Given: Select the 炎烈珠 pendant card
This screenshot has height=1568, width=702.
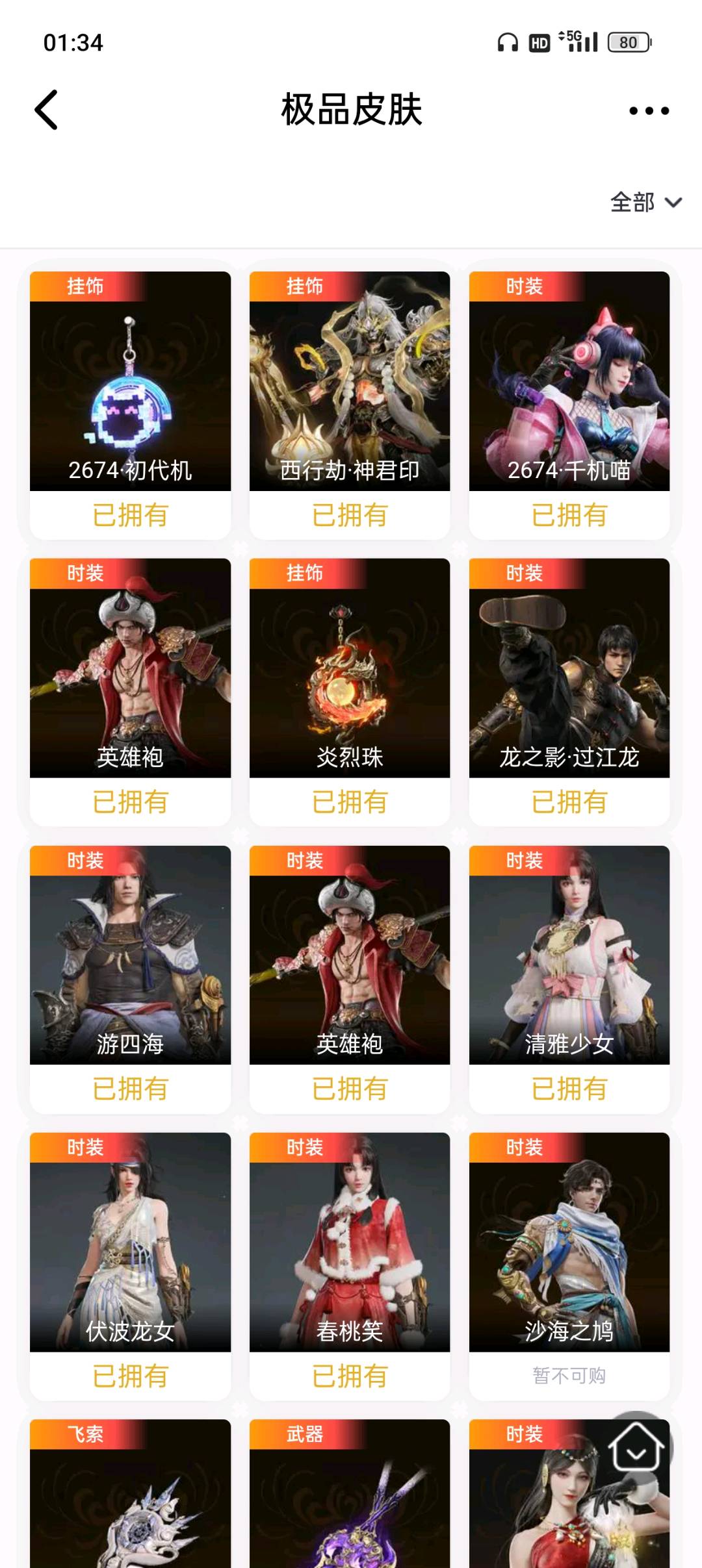Looking at the screenshot, I should pyautogui.click(x=350, y=676).
